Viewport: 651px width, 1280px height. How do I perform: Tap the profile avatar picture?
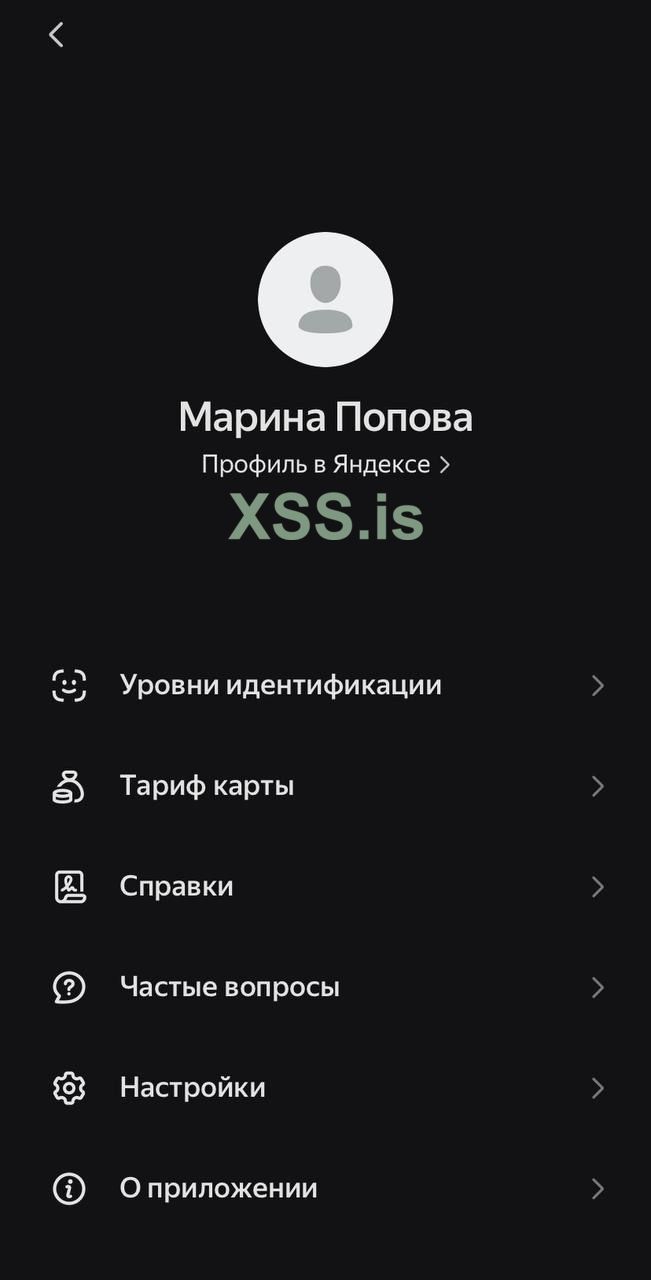pos(325,300)
